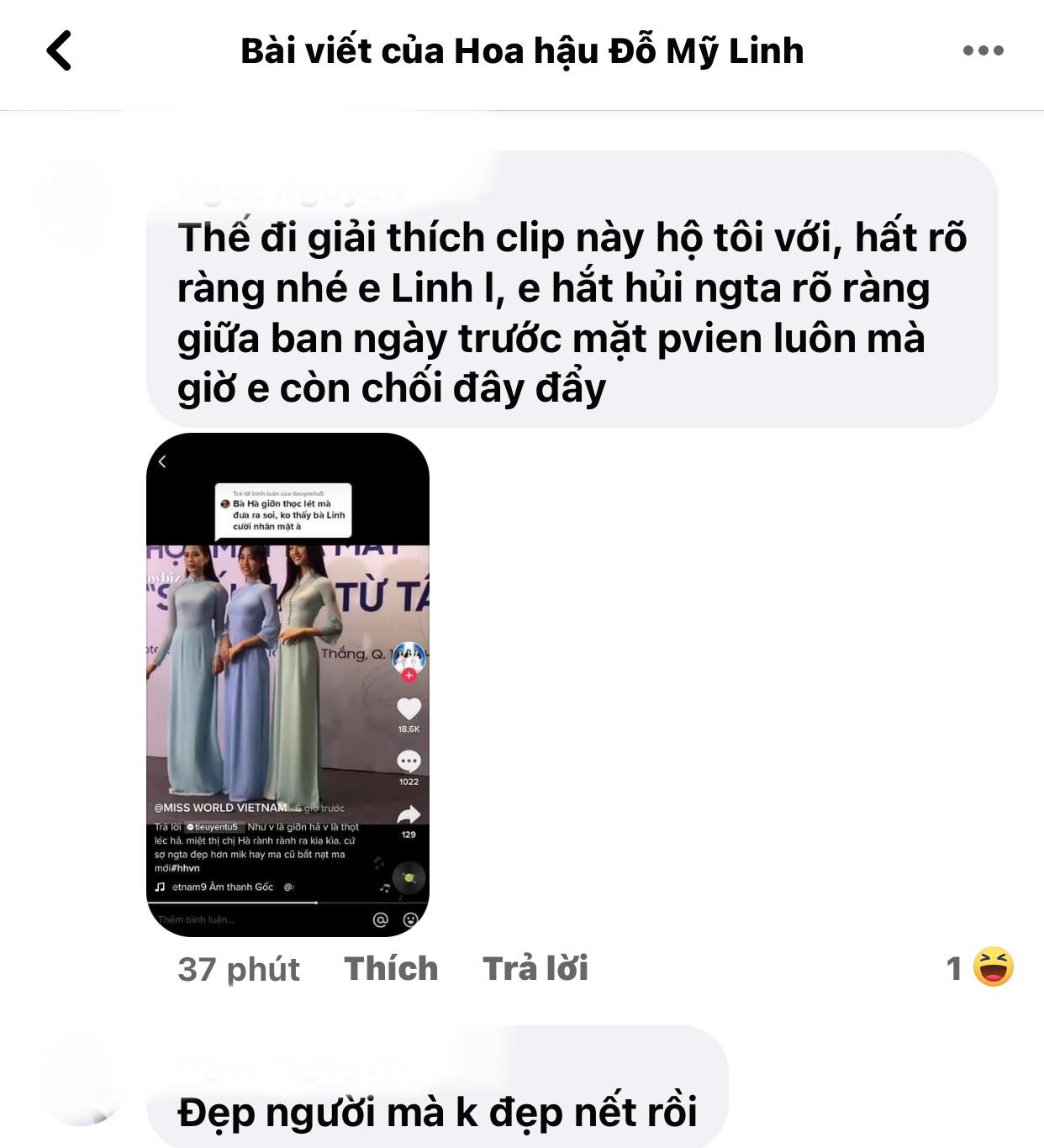Tap the heart like icon on the TikTok video

[x=409, y=708]
